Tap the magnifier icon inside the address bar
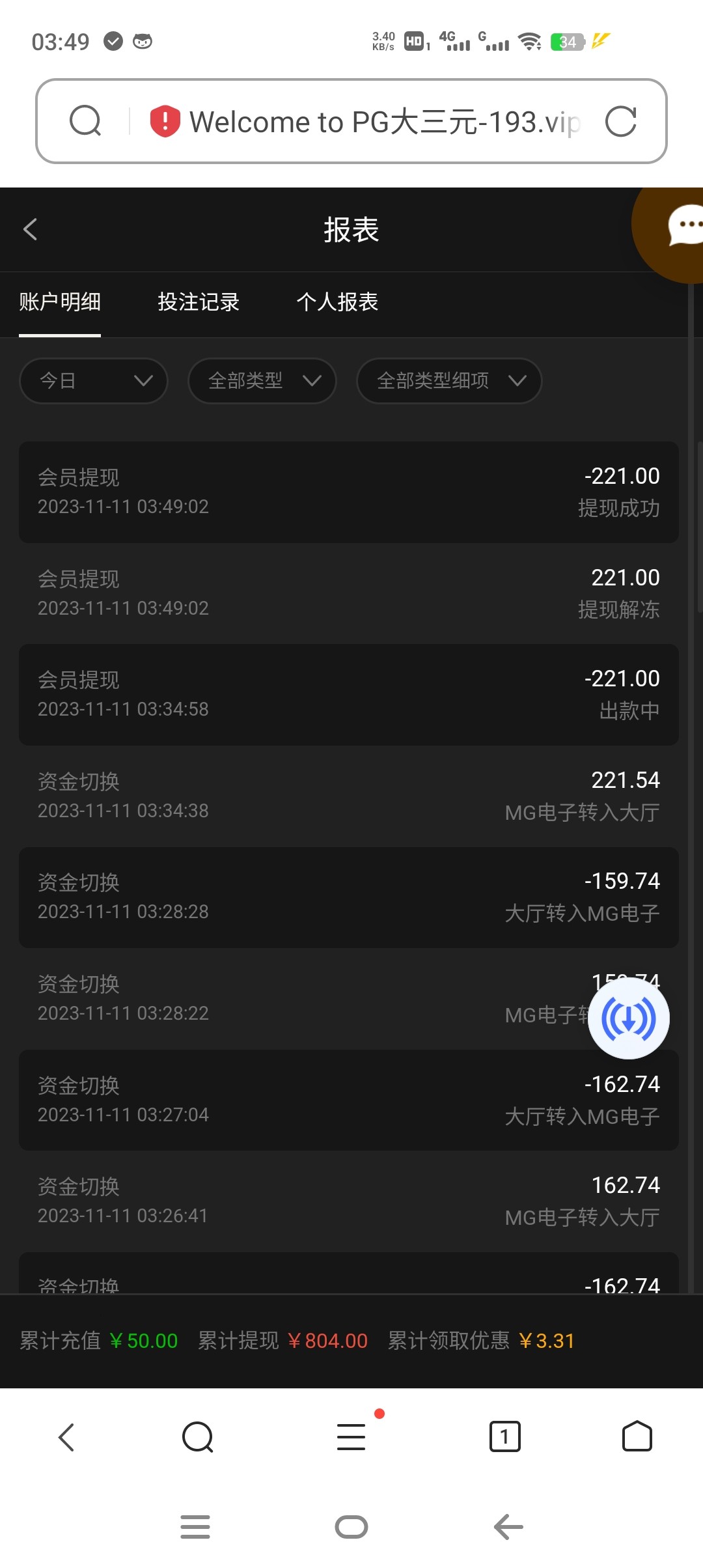Viewport: 703px width, 1568px height. pos(85,120)
